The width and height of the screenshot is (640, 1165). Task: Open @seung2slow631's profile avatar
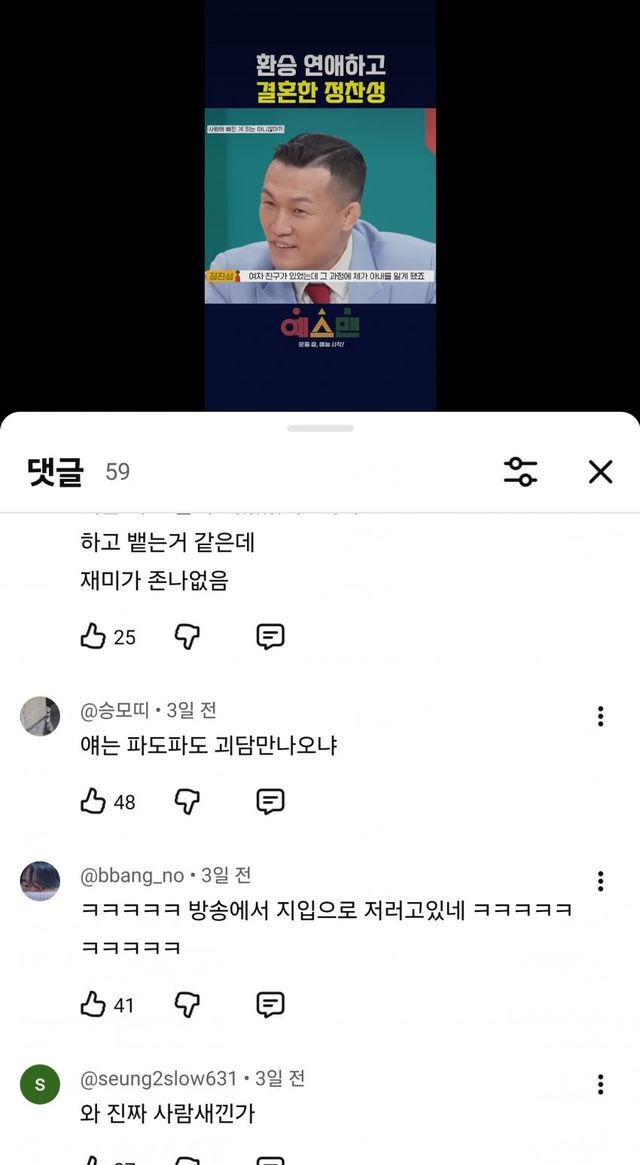click(x=40, y=1084)
